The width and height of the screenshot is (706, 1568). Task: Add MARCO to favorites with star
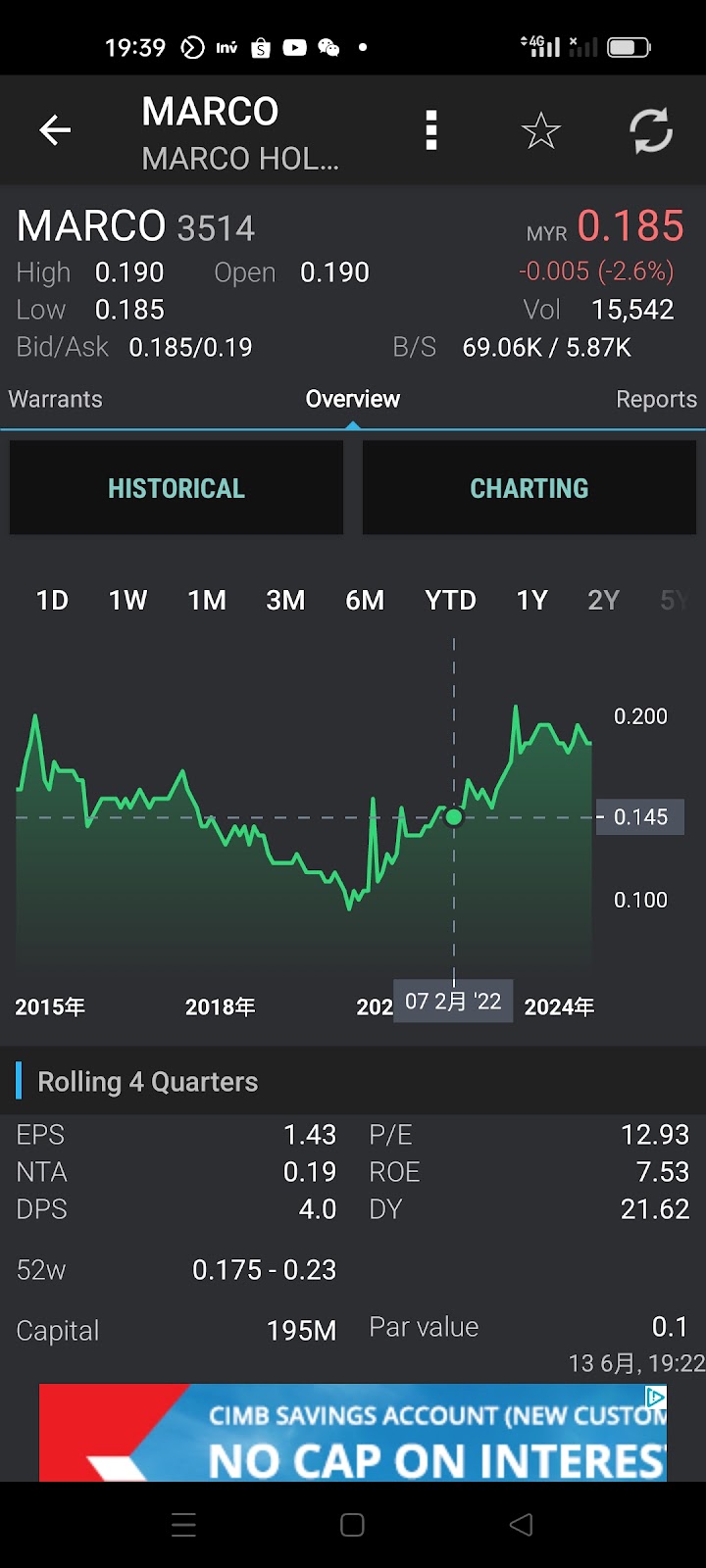click(x=540, y=130)
